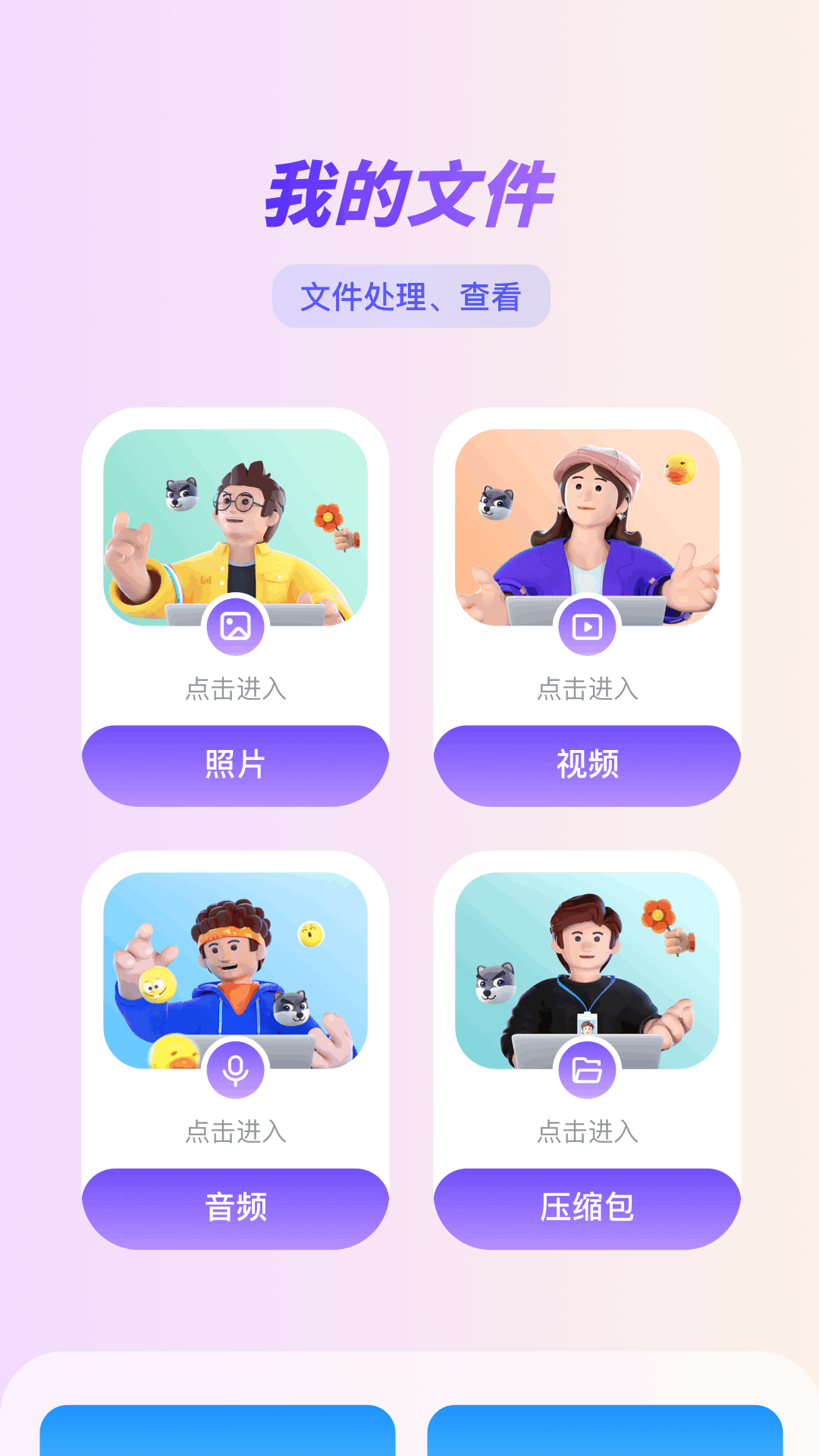The width and height of the screenshot is (819, 1456).
Task: Click the photo gallery icon on the 照片 card
Action: coord(237,626)
